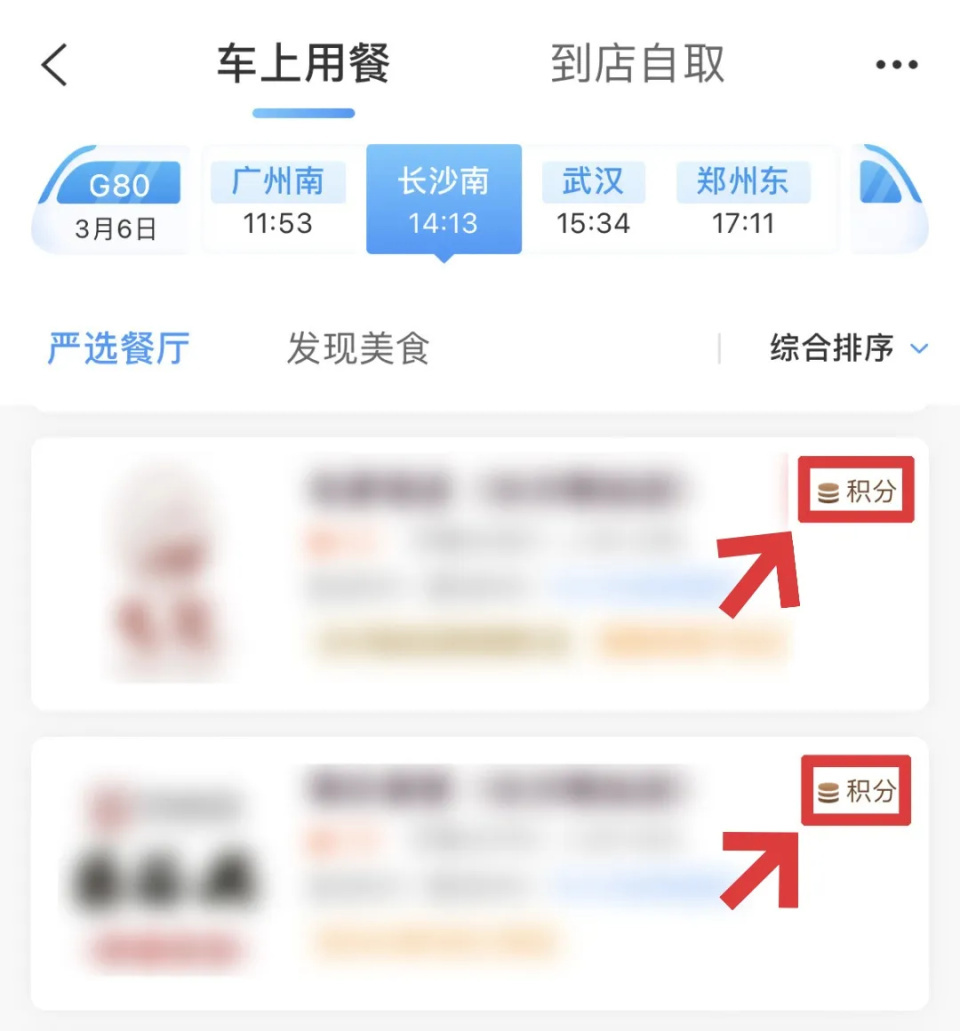Open the 综合排序 sorting dropdown
The height and width of the screenshot is (1031, 960).
(835, 348)
